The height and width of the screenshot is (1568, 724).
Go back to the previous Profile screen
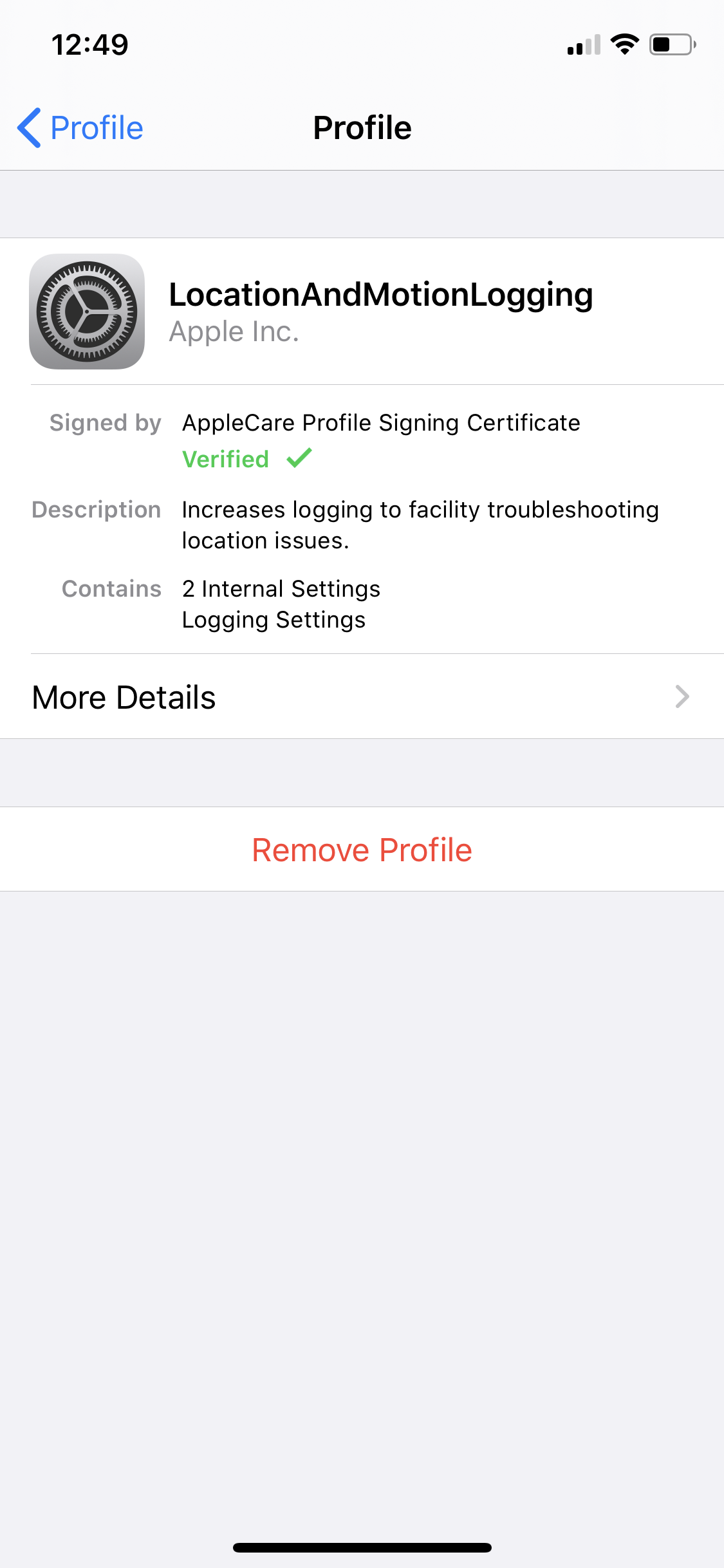pyautogui.click(x=80, y=127)
